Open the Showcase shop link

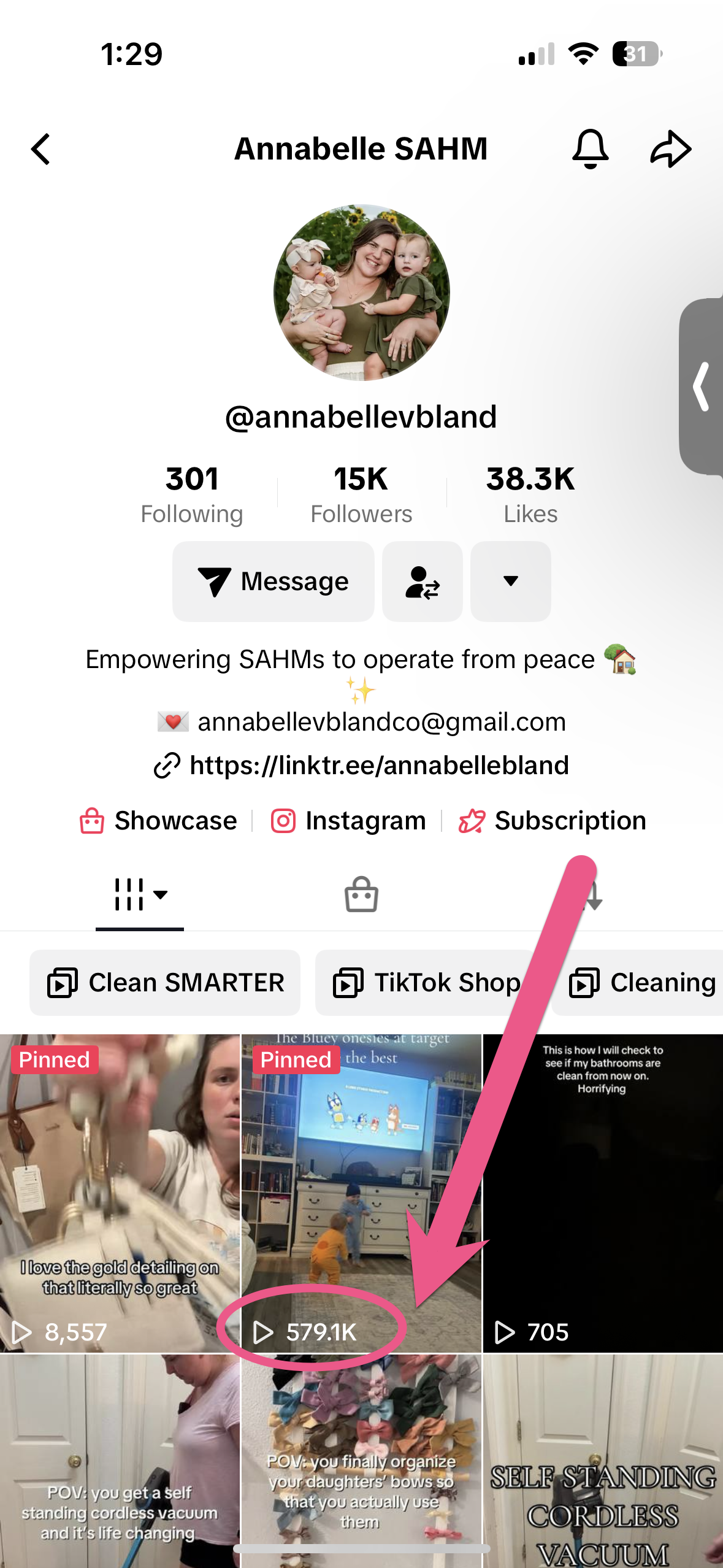click(x=159, y=821)
